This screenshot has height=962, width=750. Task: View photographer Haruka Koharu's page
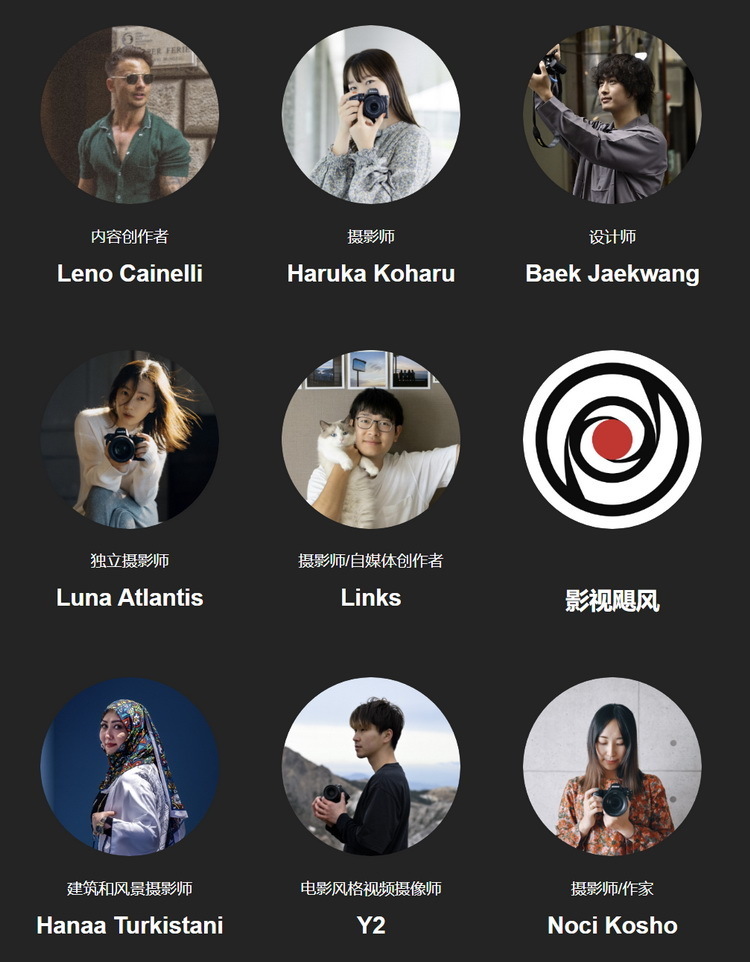(371, 115)
